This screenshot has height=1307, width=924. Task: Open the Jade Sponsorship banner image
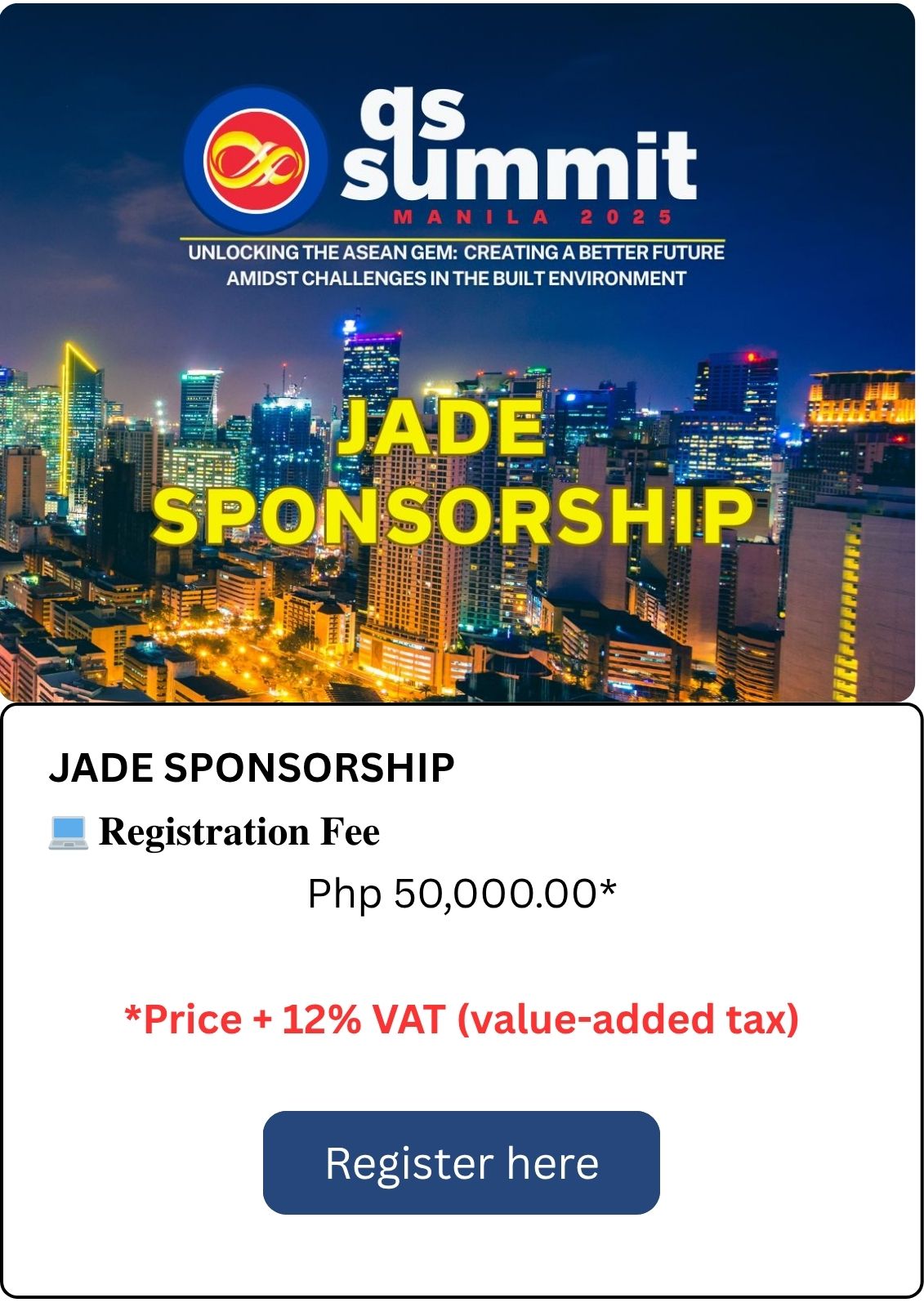click(x=458, y=353)
